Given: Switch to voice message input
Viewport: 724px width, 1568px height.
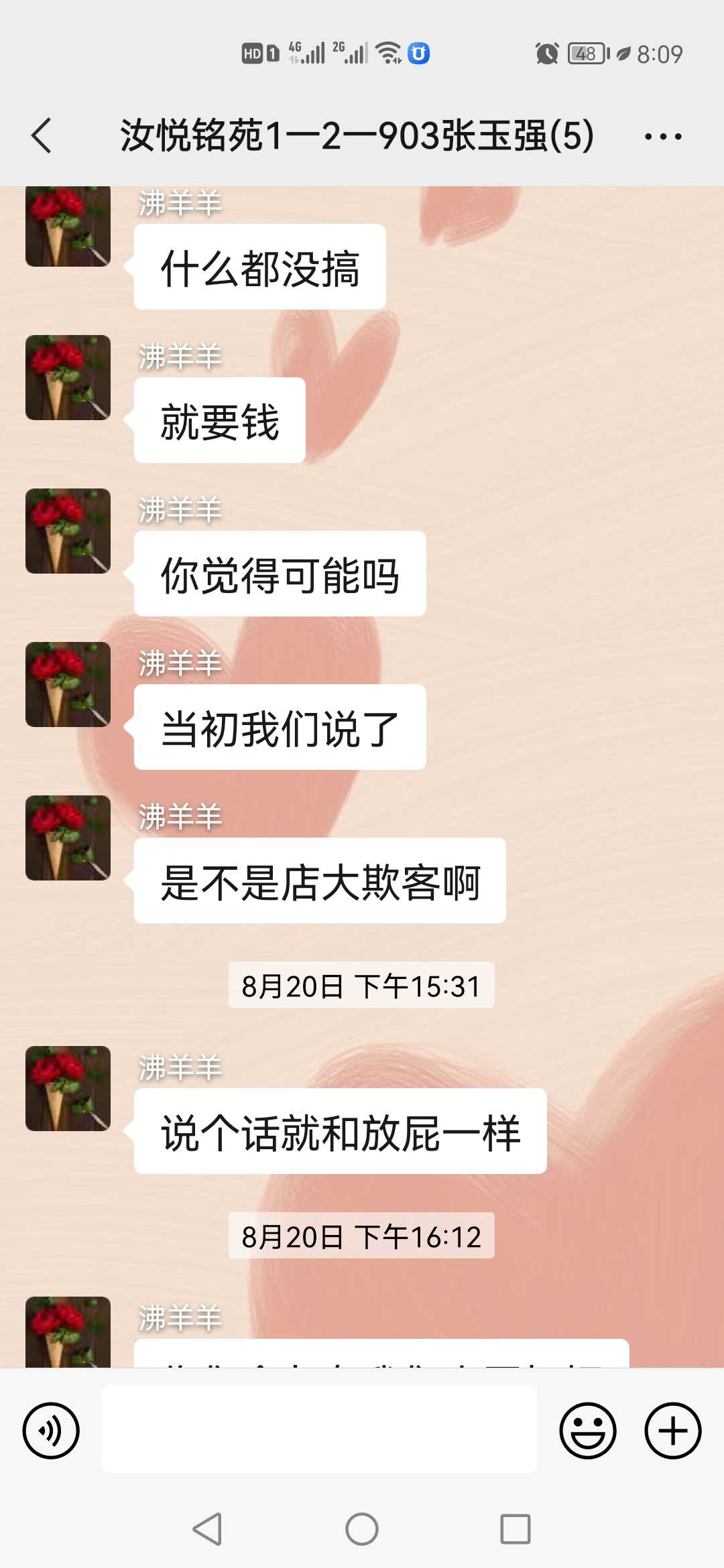Looking at the screenshot, I should [x=51, y=1430].
